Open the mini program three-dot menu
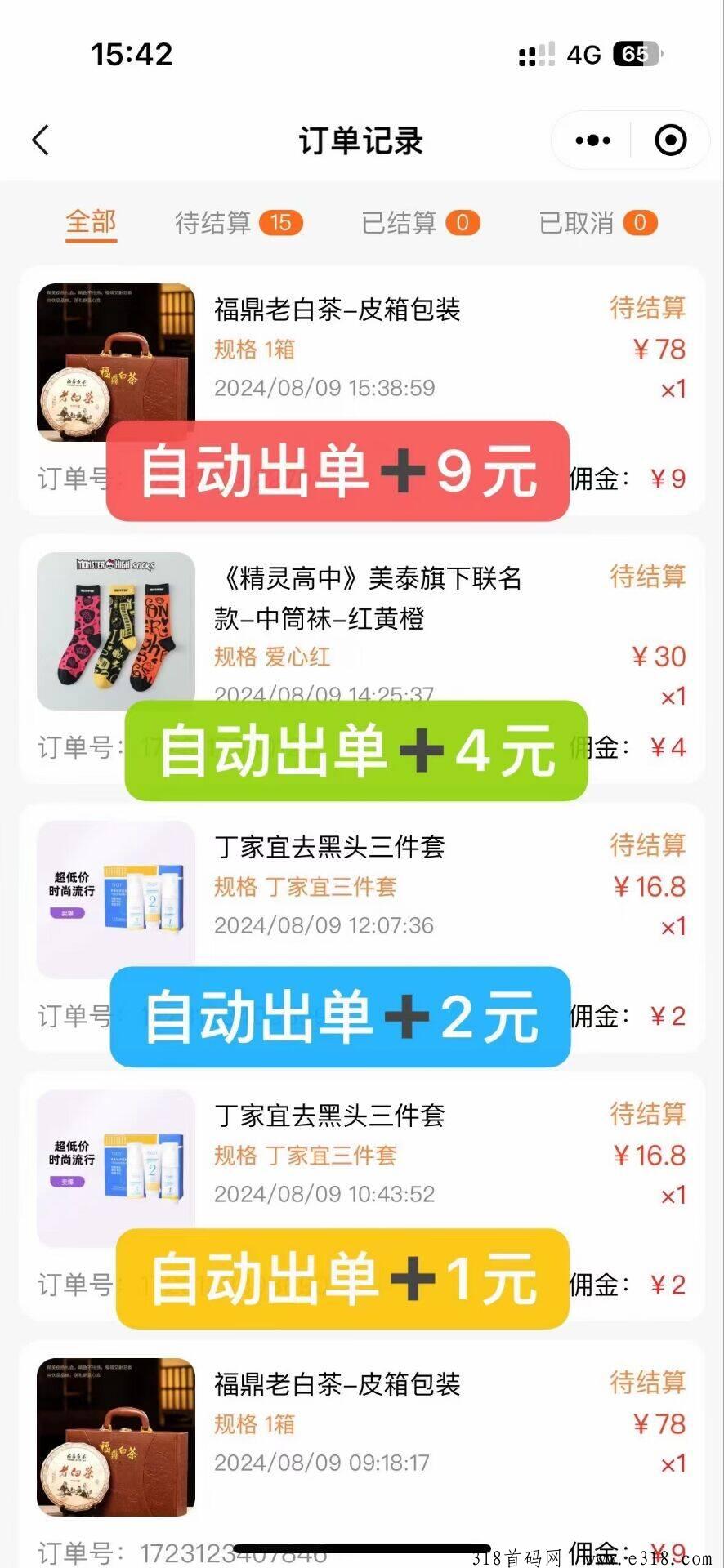 (x=592, y=140)
